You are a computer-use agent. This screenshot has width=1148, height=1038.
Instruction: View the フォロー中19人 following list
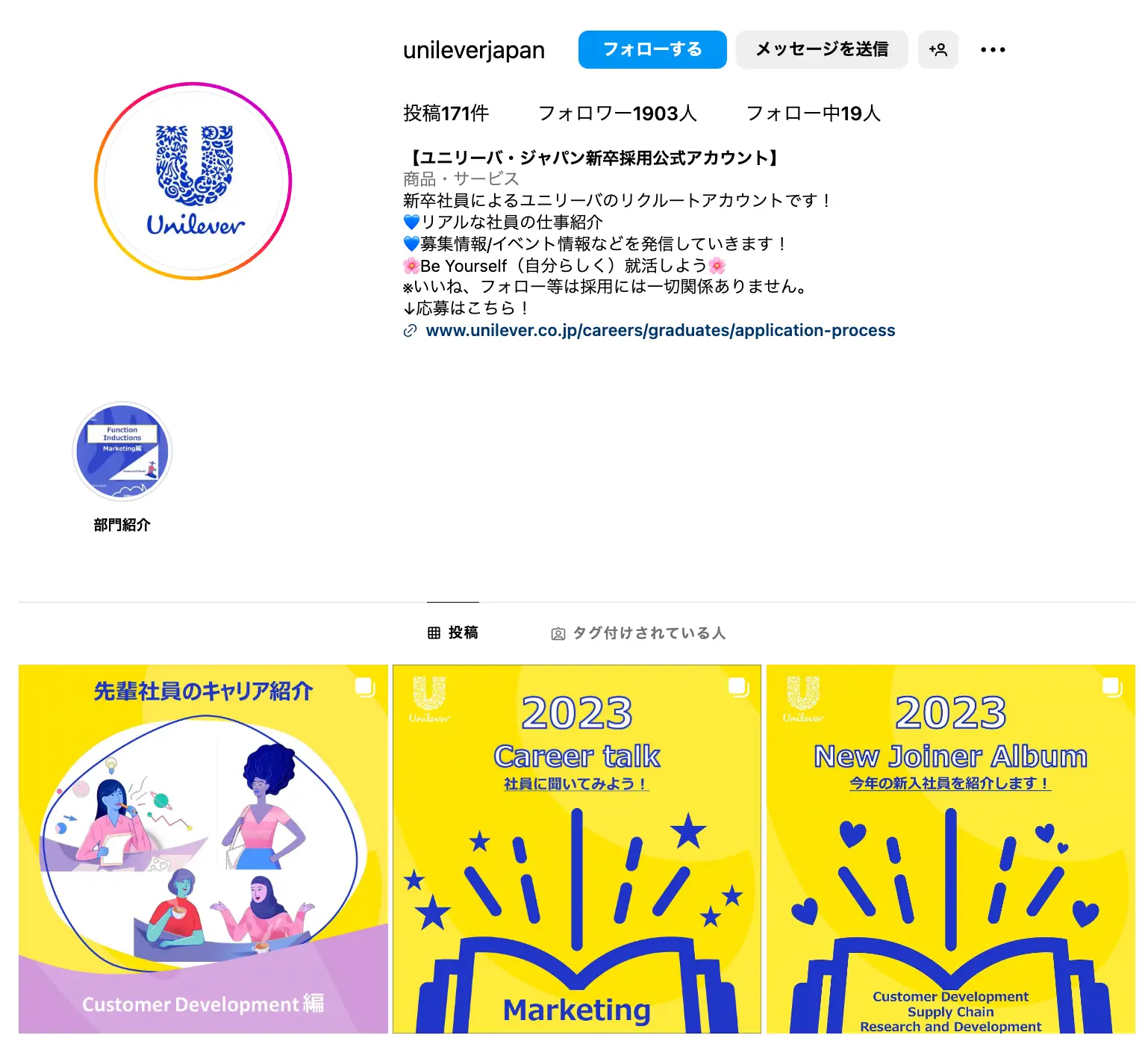pos(813,114)
